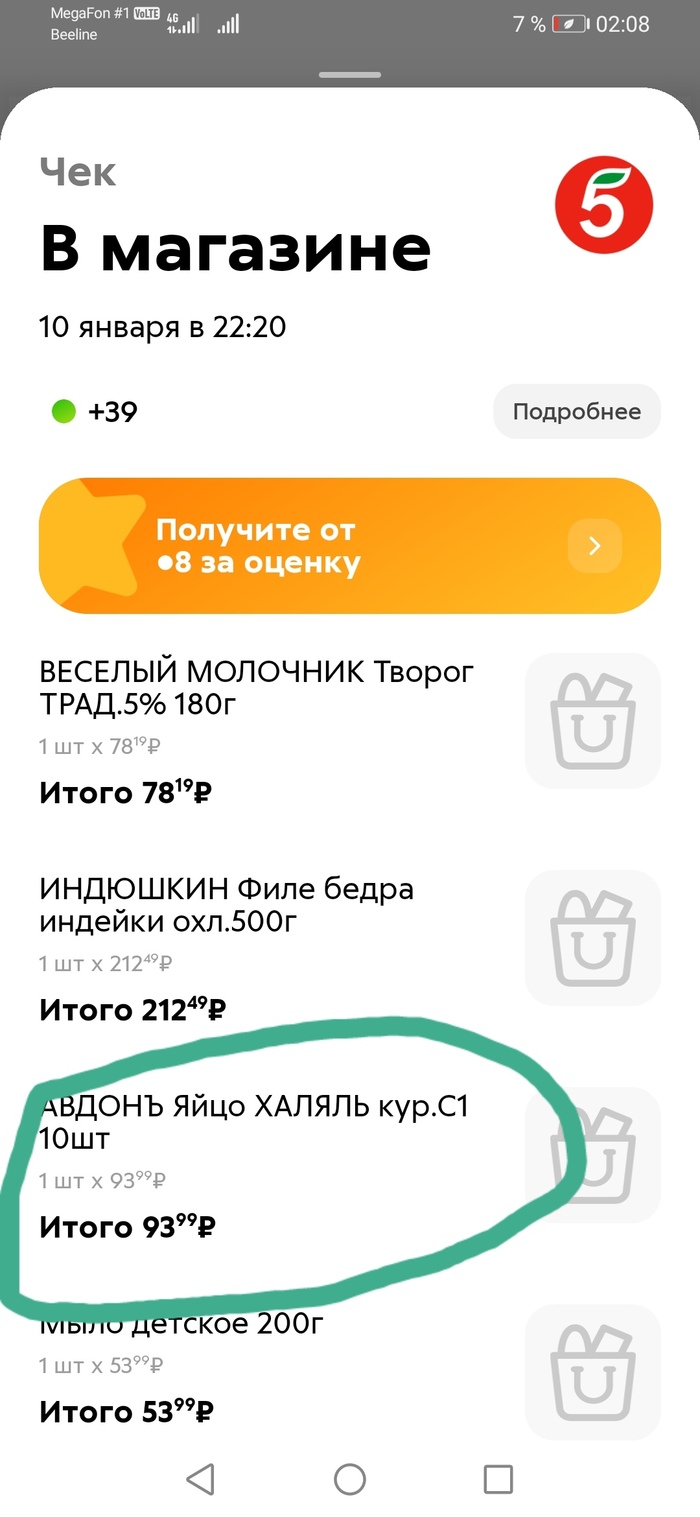Open the rating banner Получите от 8 за оценку
Screen dimensions: 700x1517
click(x=349, y=546)
